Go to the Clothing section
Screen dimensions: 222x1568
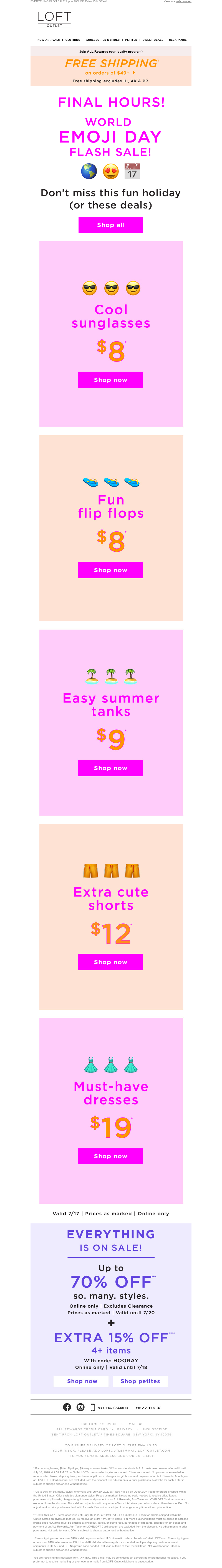coord(73,40)
